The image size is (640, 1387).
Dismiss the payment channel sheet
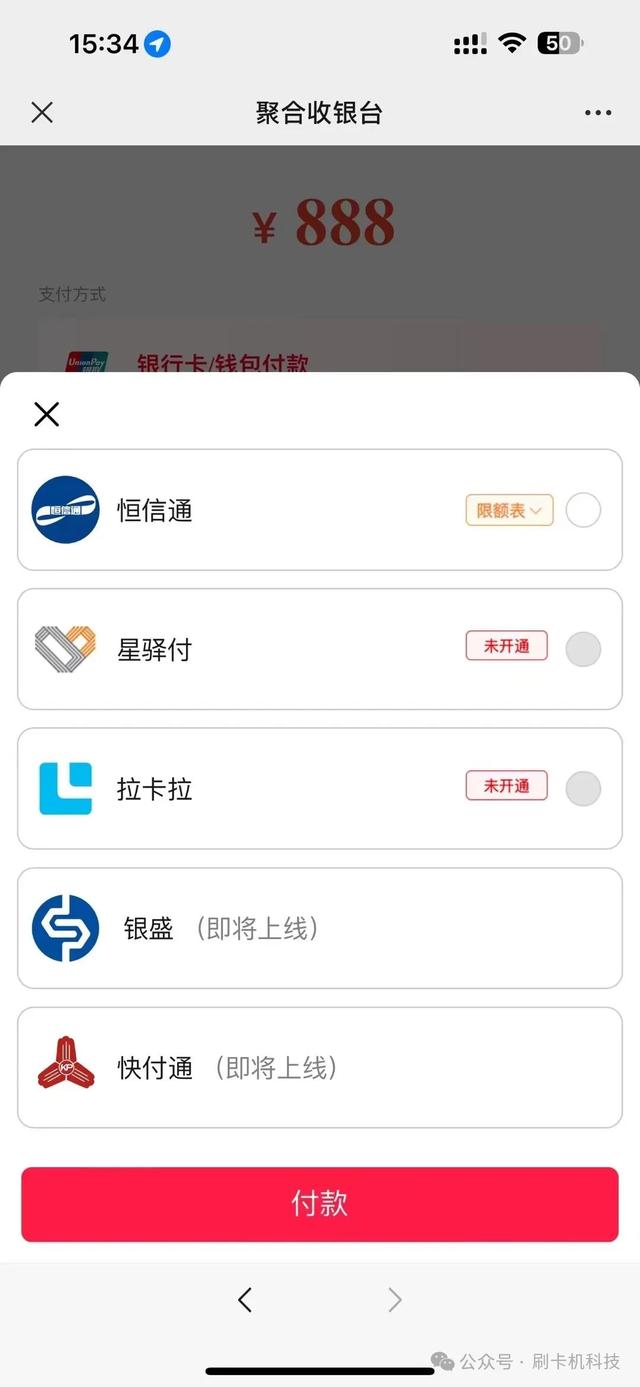tap(47, 414)
